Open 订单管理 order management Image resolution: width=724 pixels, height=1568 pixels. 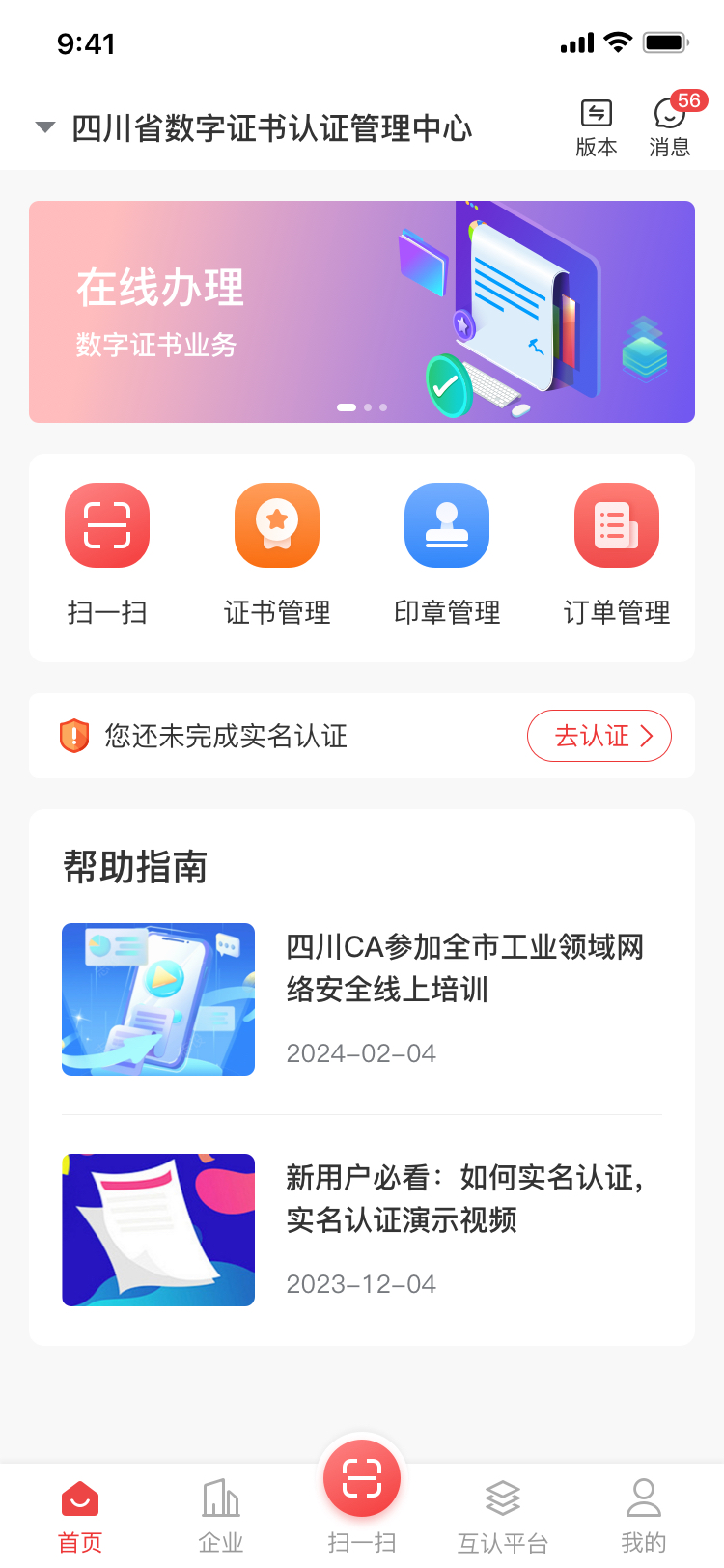click(617, 525)
